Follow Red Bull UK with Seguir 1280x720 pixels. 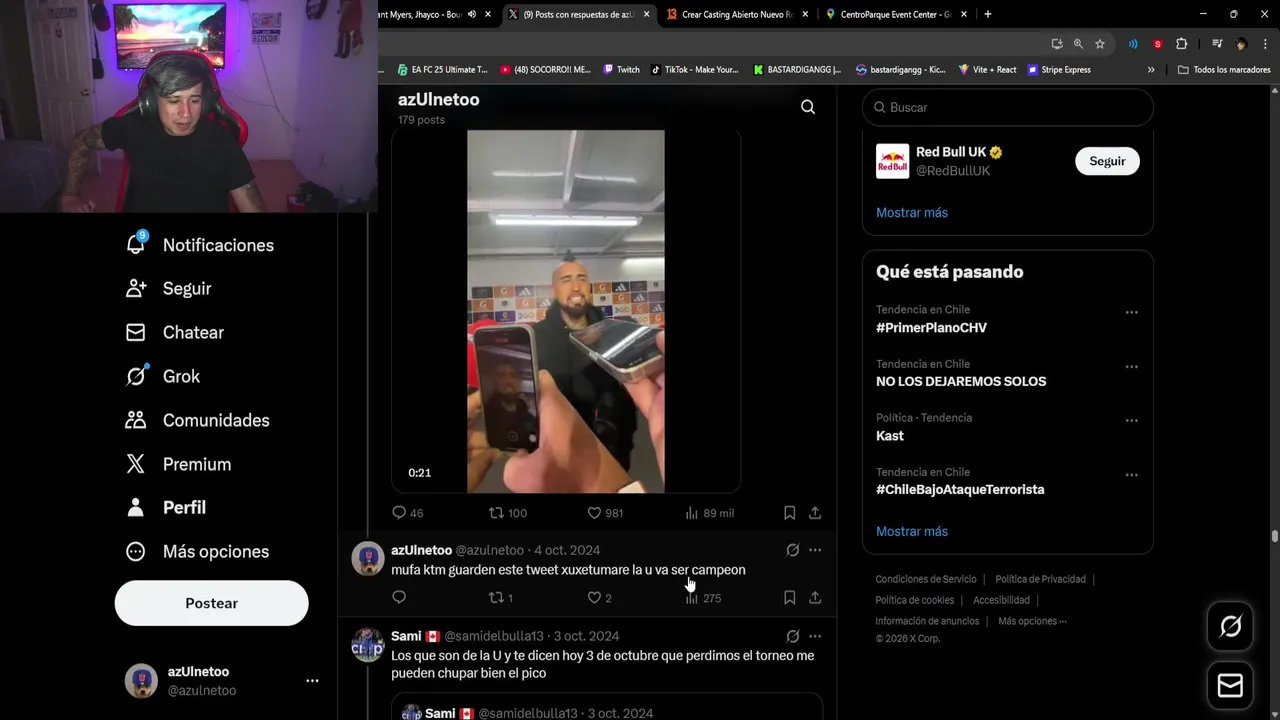tap(1107, 161)
